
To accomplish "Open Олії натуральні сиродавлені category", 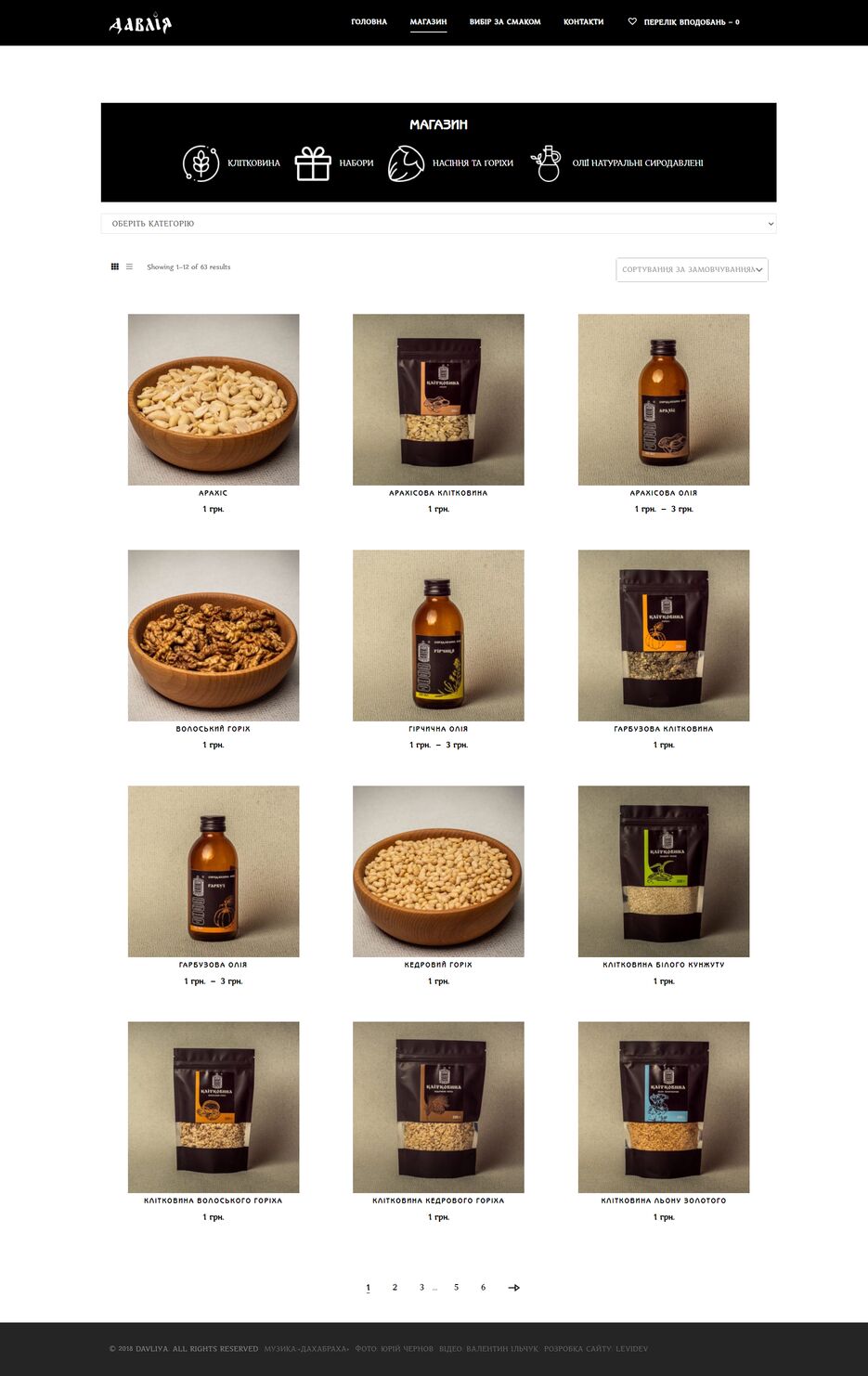I will (617, 163).
